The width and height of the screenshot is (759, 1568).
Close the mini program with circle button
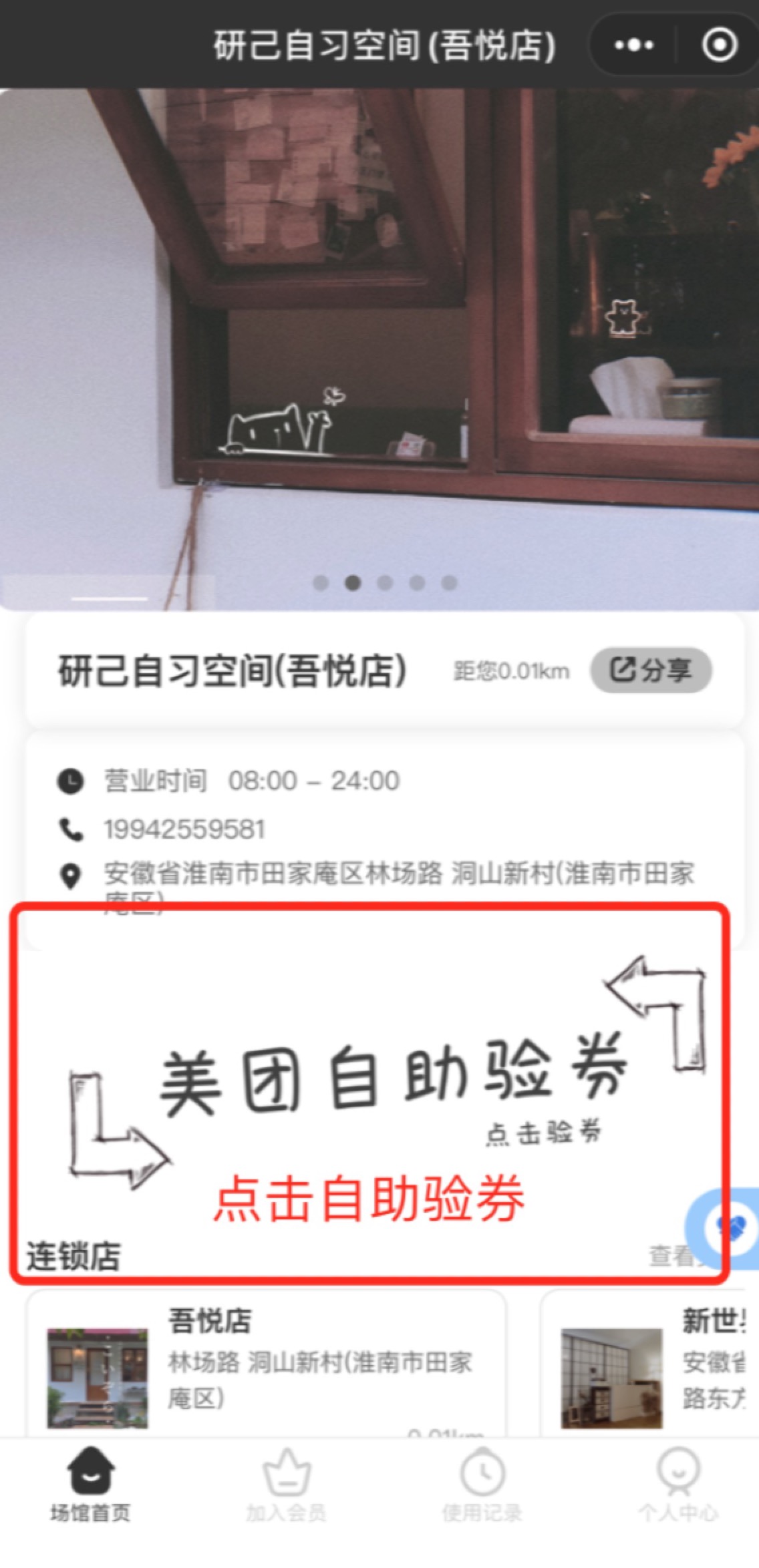click(719, 45)
